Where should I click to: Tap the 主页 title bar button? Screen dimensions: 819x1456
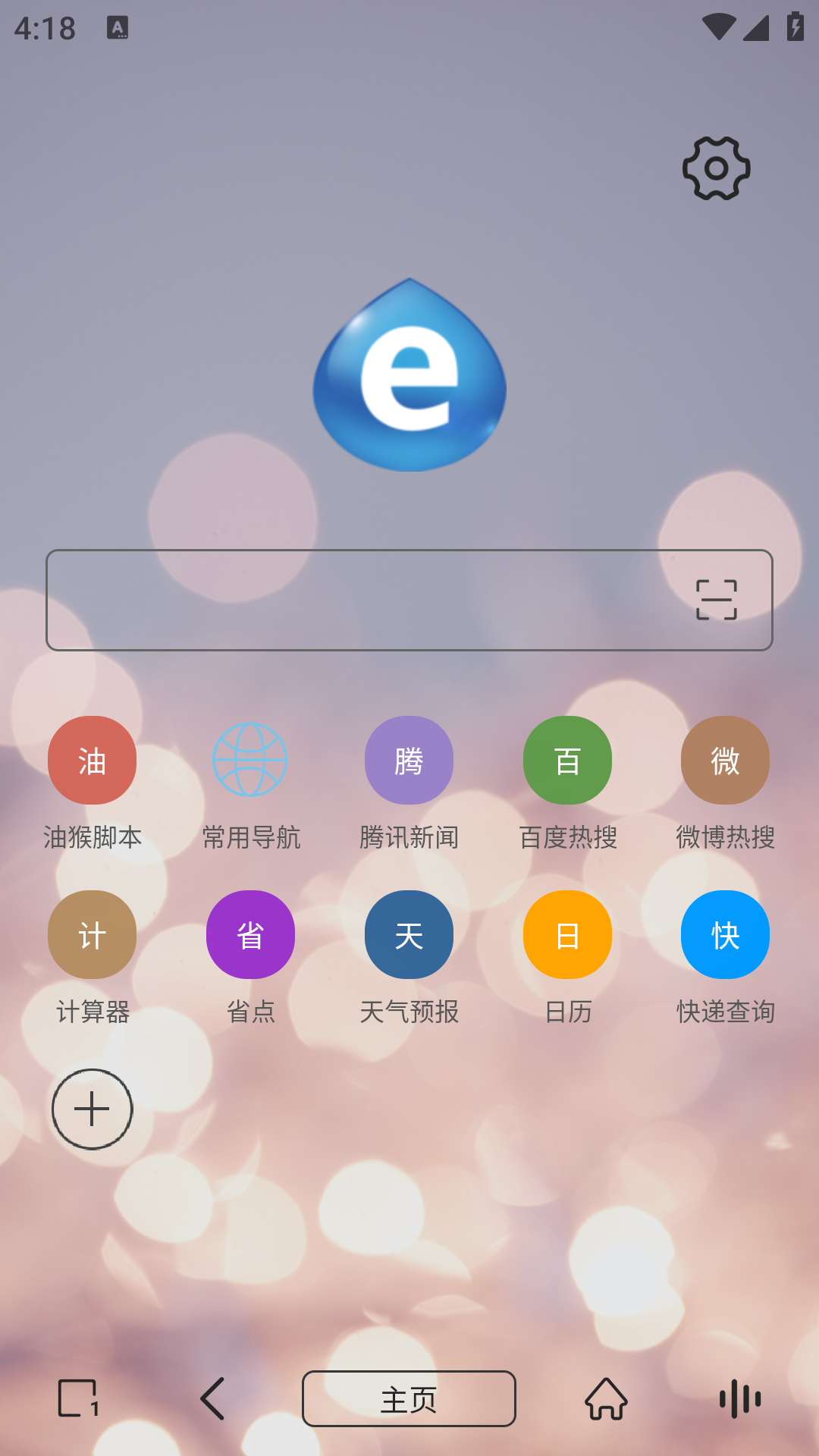[409, 1398]
